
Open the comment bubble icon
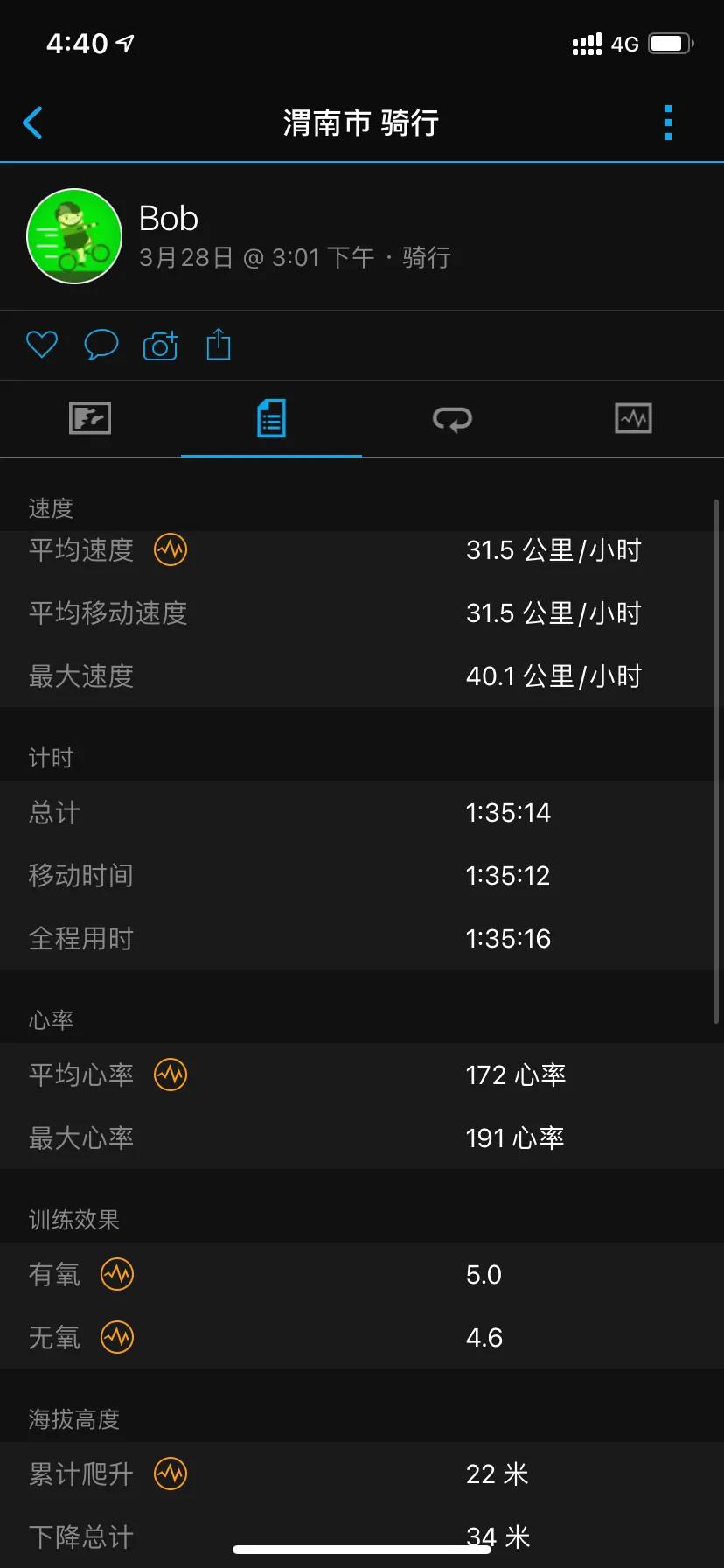[101, 345]
